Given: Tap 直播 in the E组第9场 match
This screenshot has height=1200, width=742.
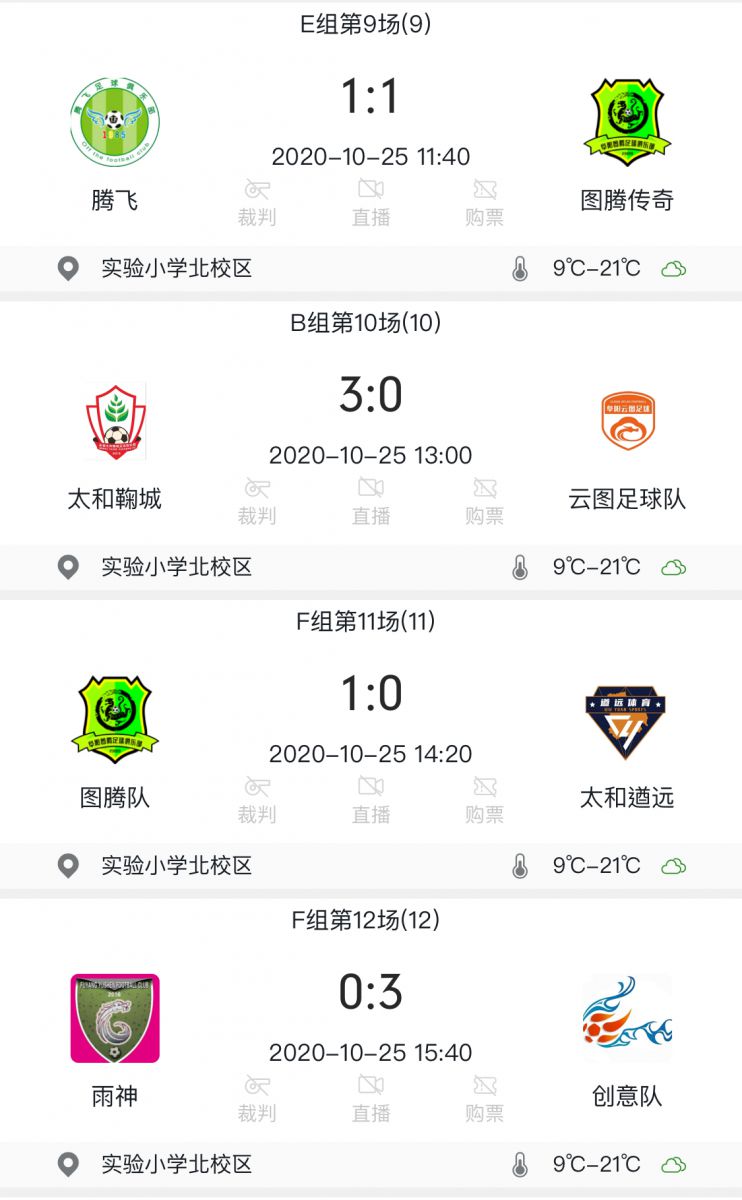Looking at the screenshot, I should click(x=371, y=203).
